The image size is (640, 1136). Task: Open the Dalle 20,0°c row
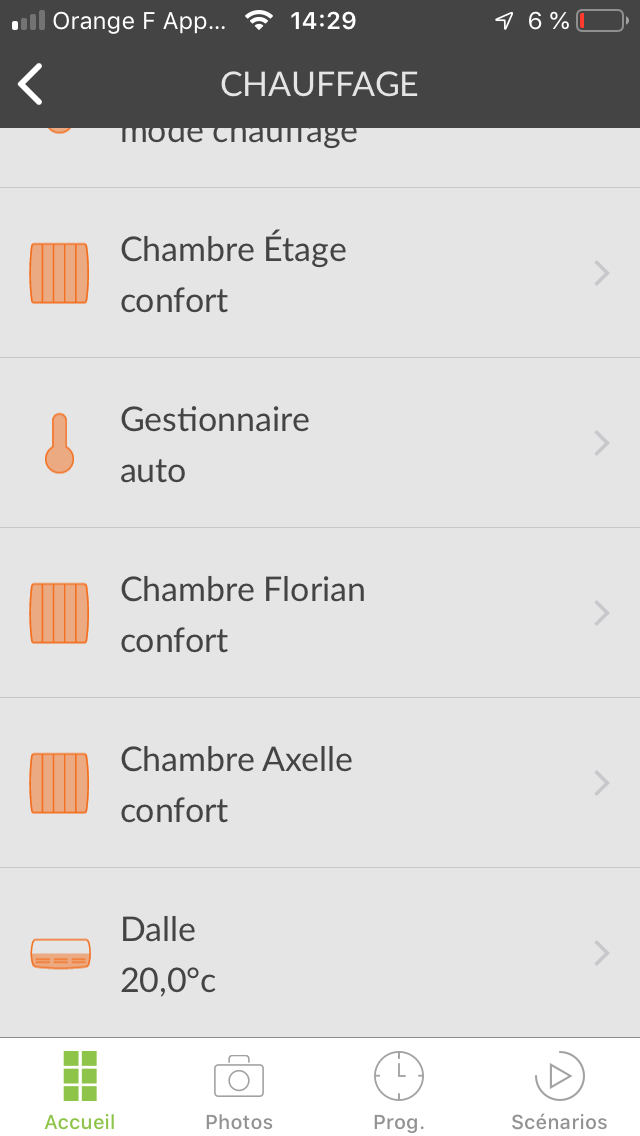(x=320, y=953)
